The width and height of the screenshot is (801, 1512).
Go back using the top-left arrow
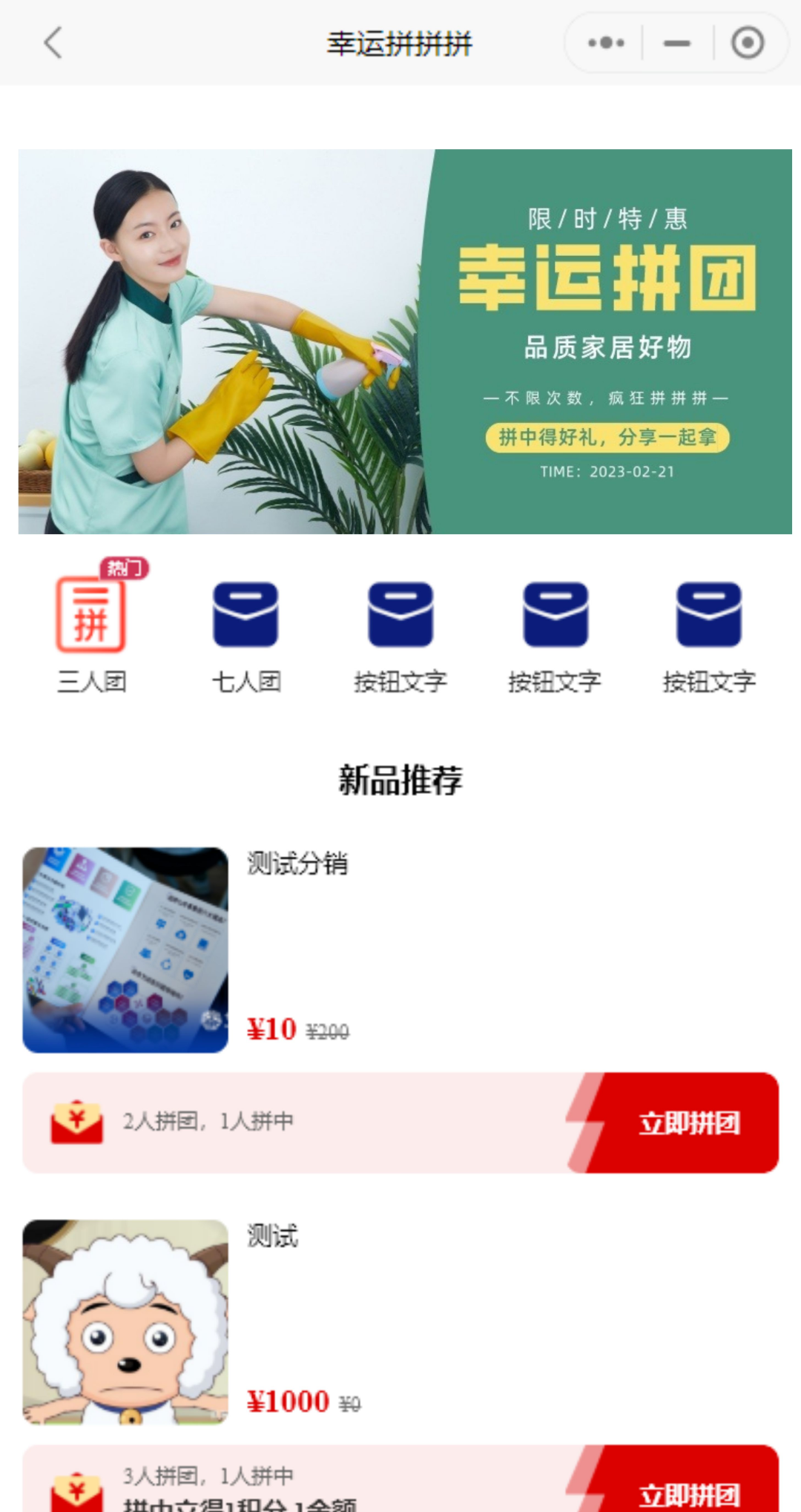tap(53, 42)
